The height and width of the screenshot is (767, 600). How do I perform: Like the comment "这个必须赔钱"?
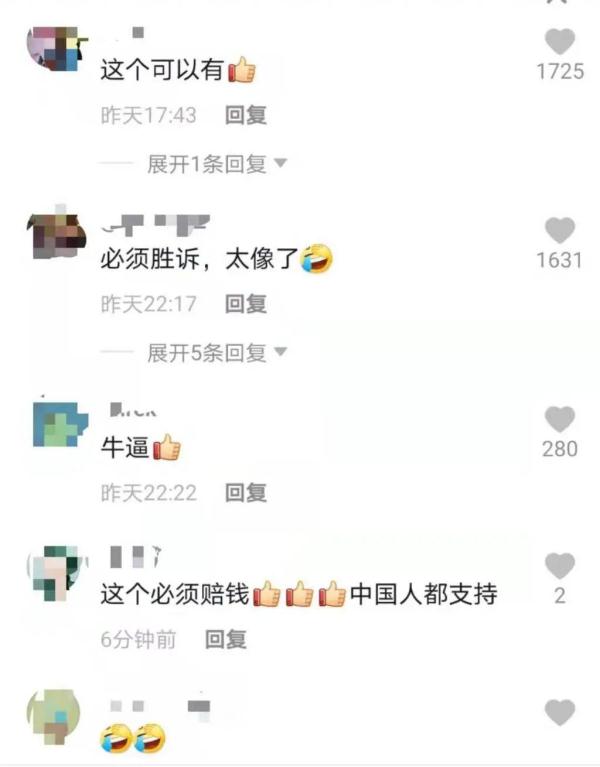tap(560, 566)
